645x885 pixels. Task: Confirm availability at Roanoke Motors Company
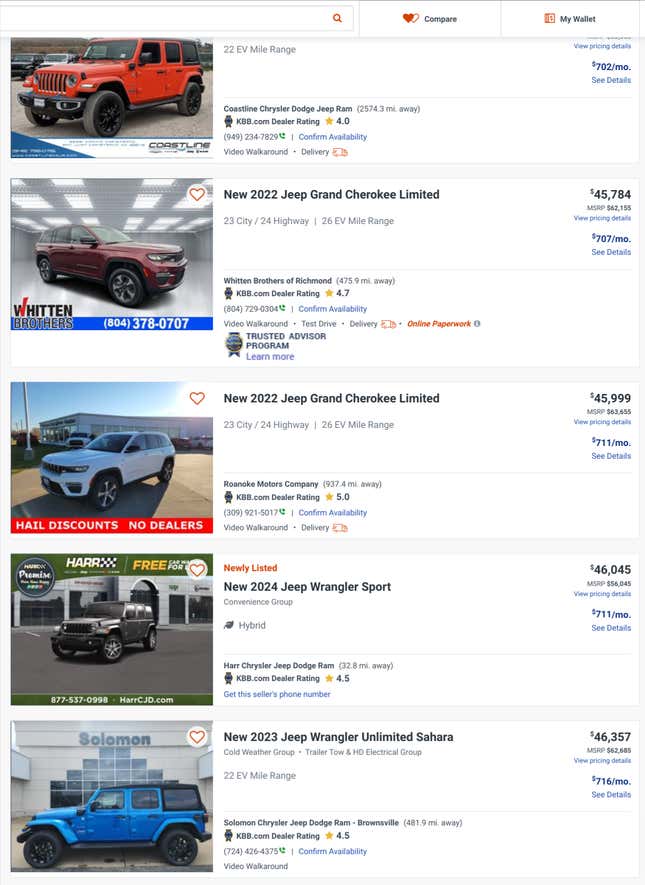pyautogui.click(x=332, y=513)
